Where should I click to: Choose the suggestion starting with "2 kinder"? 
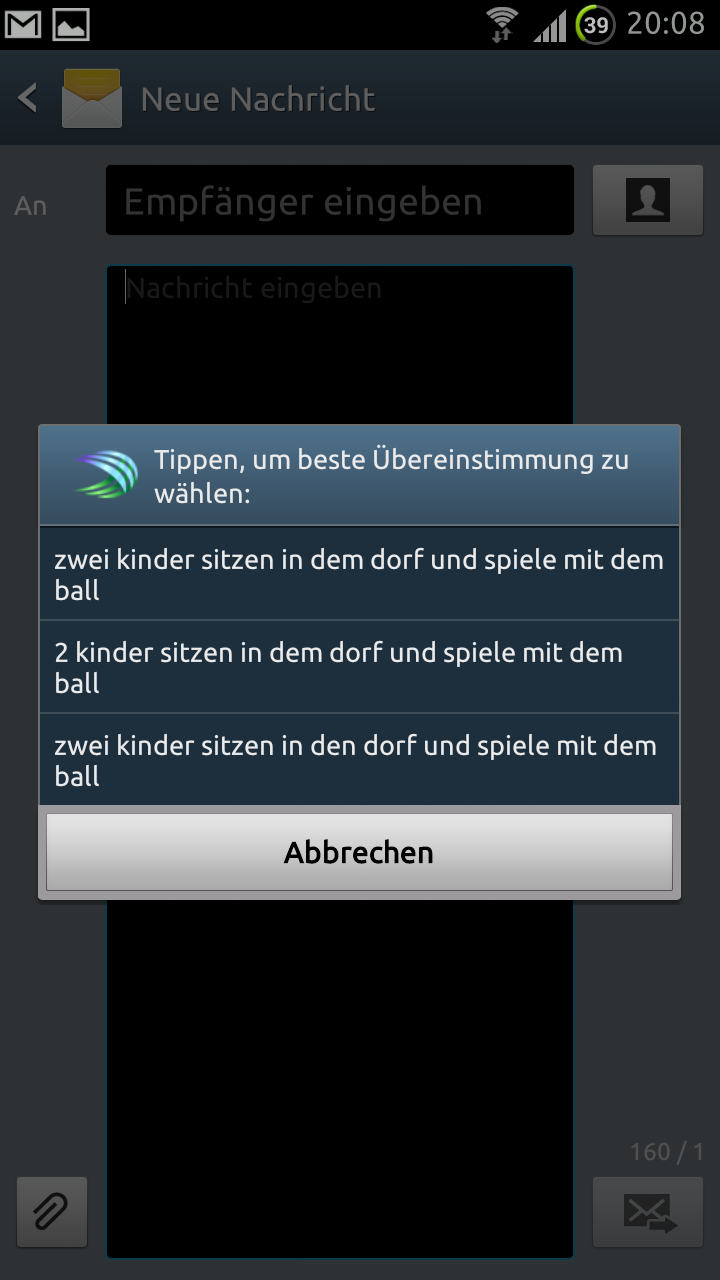click(359, 667)
